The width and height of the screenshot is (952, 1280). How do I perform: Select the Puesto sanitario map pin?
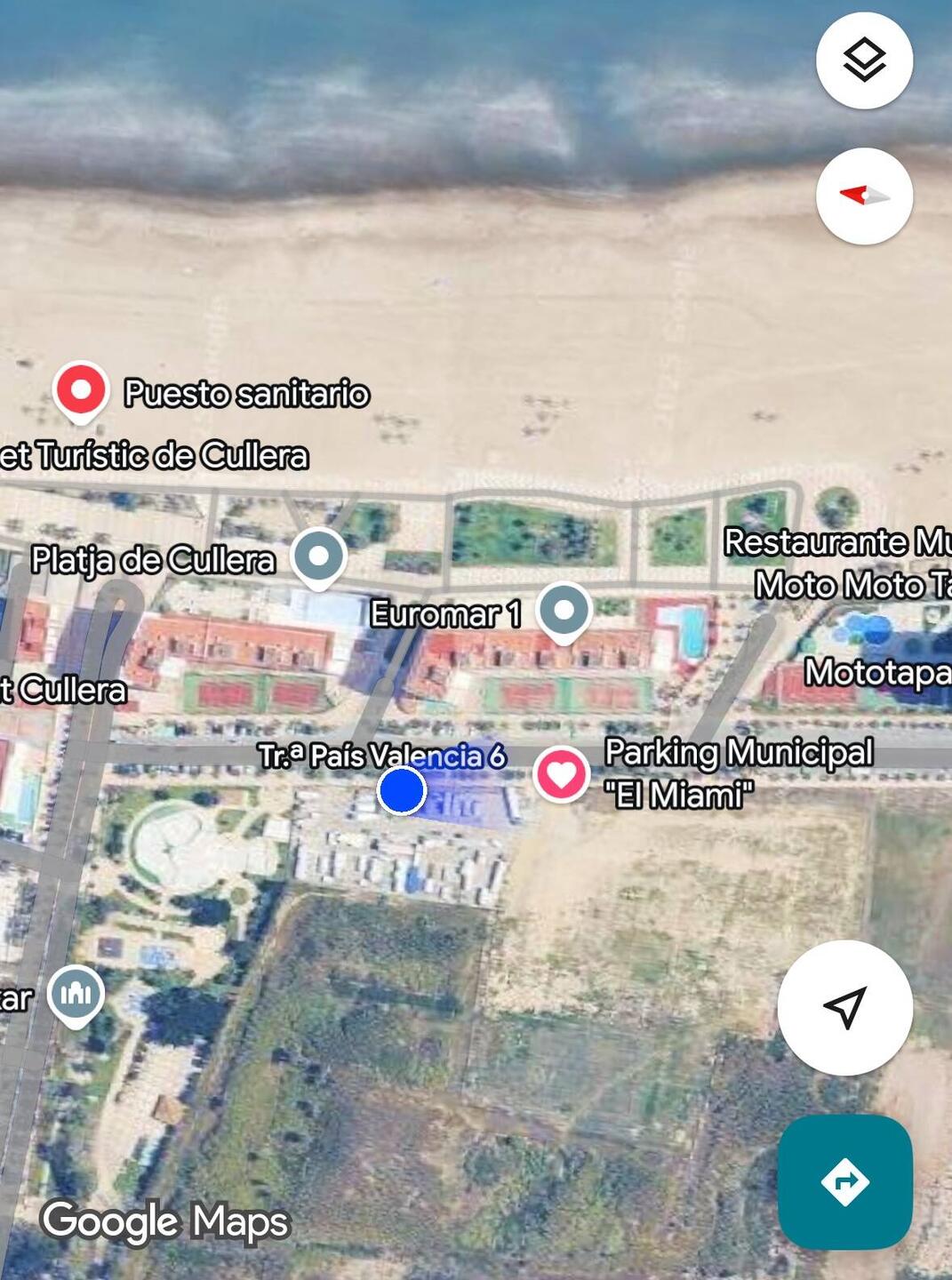tap(81, 390)
